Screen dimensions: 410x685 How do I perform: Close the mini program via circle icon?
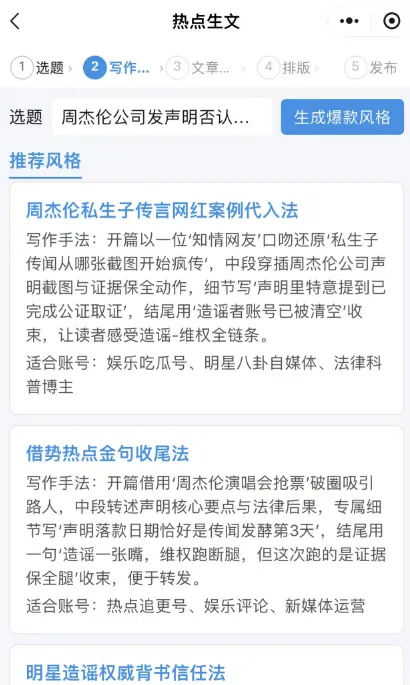click(x=391, y=21)
